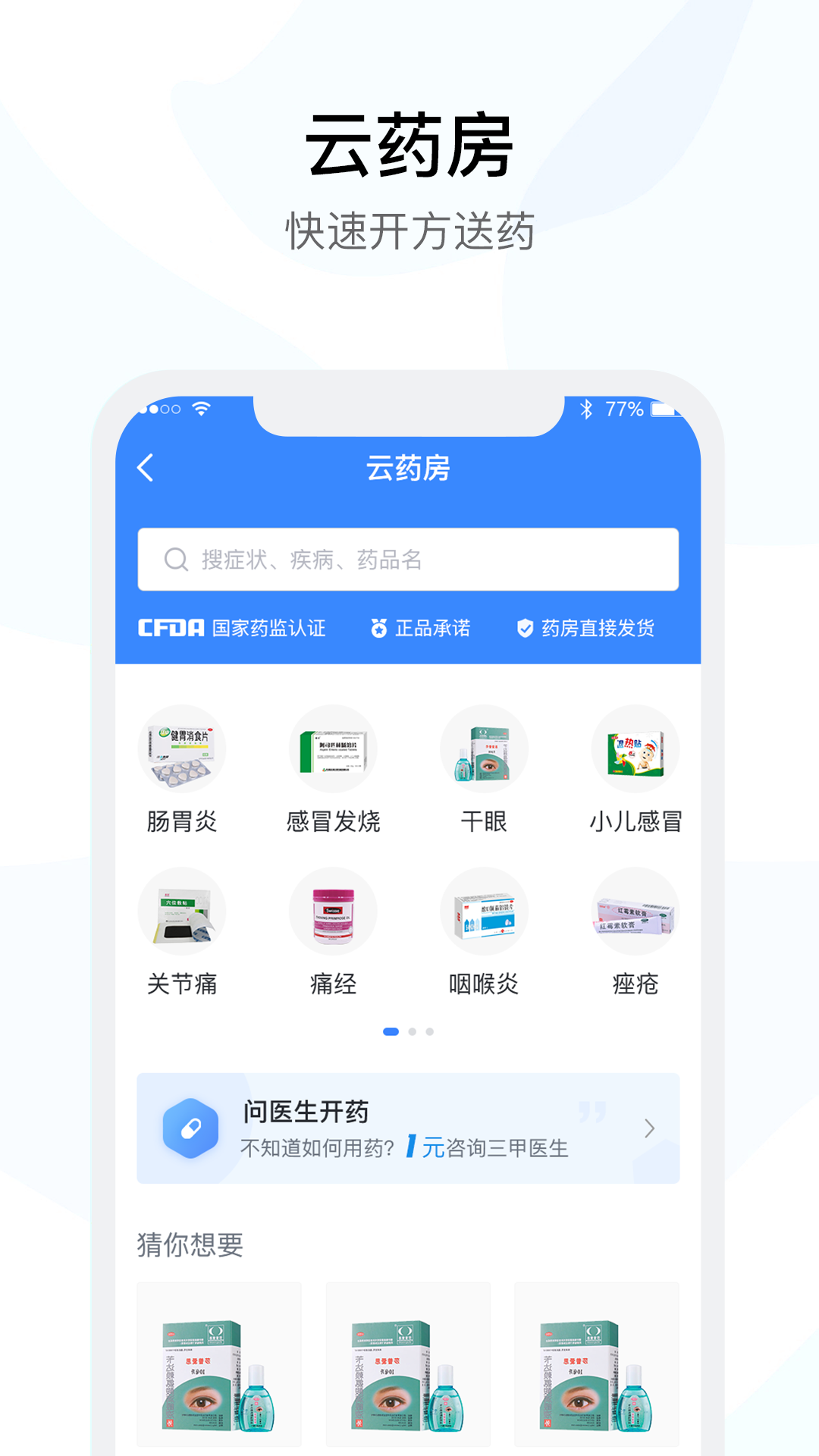Select the 小儿感冒 children's cold icon

635,748
